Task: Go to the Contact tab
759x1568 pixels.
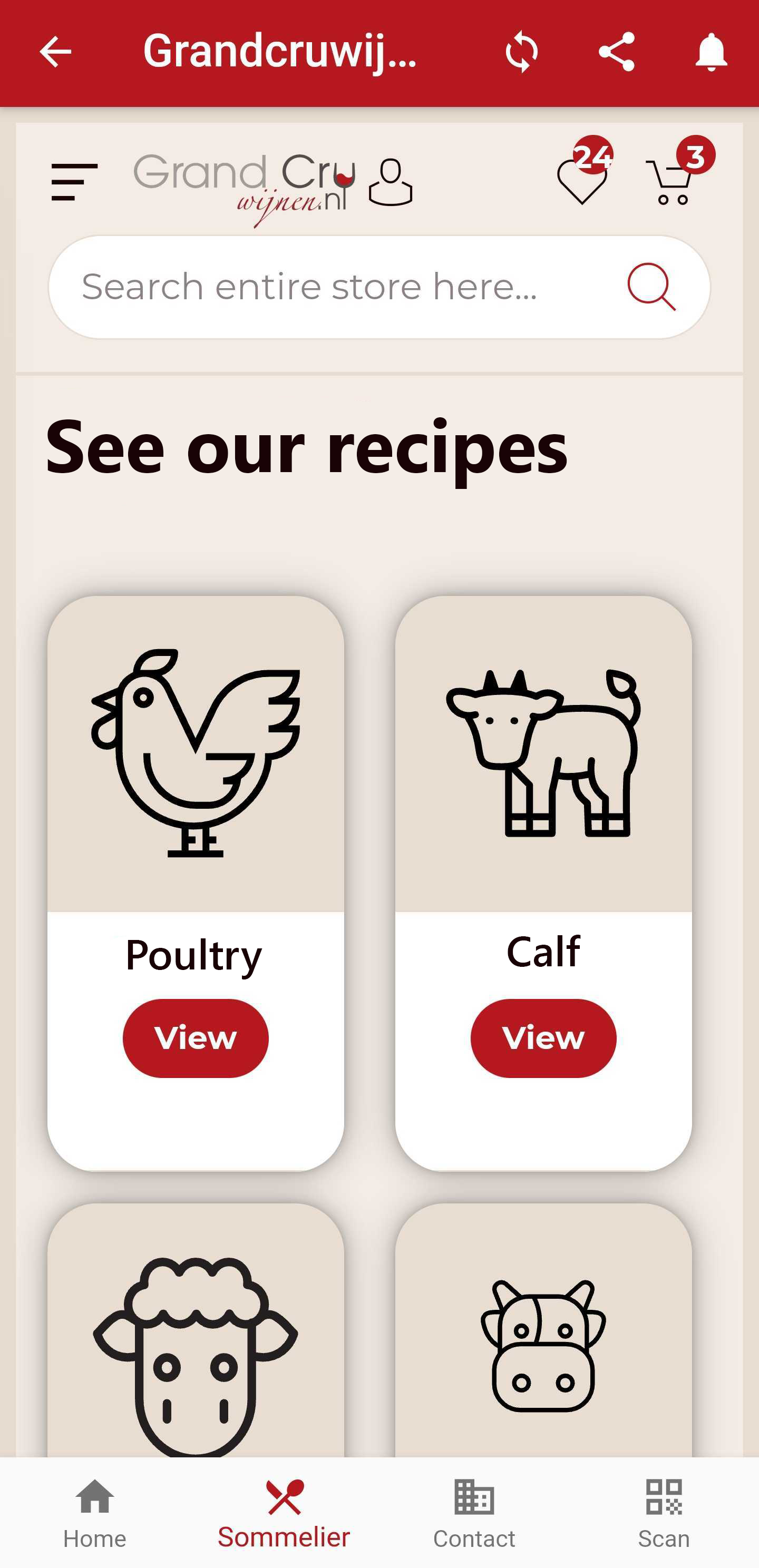Action: (x=474, y=1513)
